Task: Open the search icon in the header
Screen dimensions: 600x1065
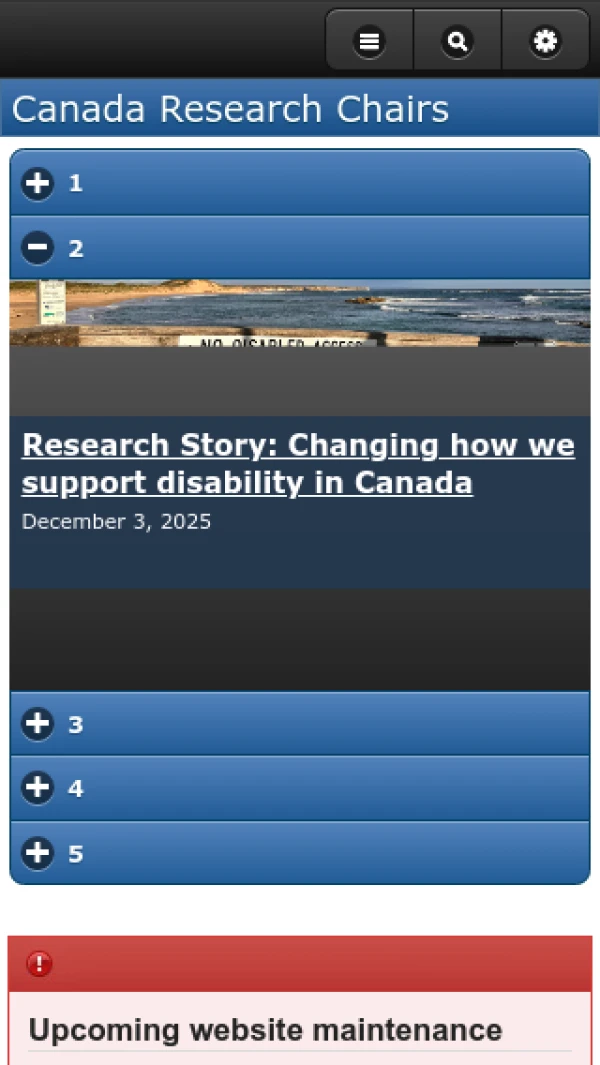Action: (x=457, y=41)
